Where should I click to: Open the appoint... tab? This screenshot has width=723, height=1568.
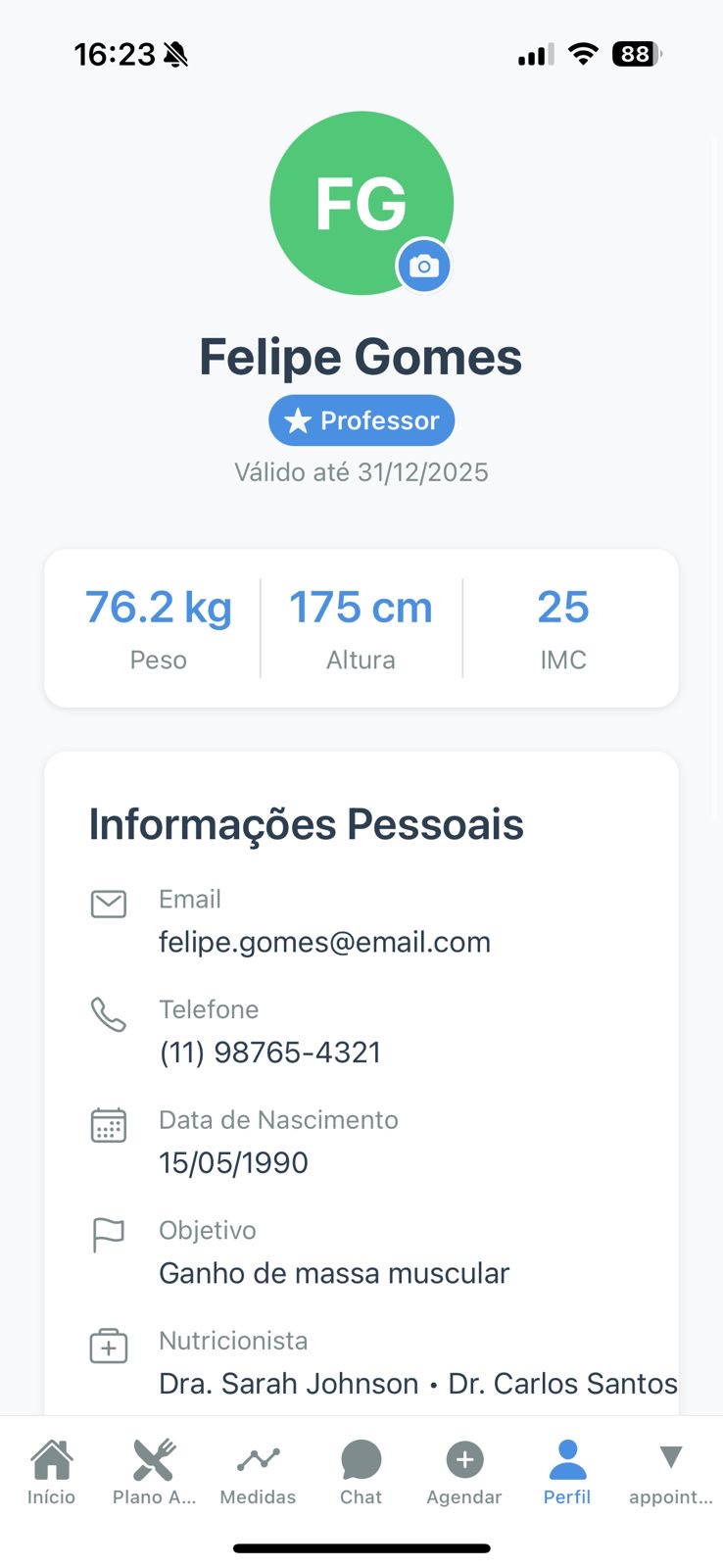click(x=670, y=1472)
